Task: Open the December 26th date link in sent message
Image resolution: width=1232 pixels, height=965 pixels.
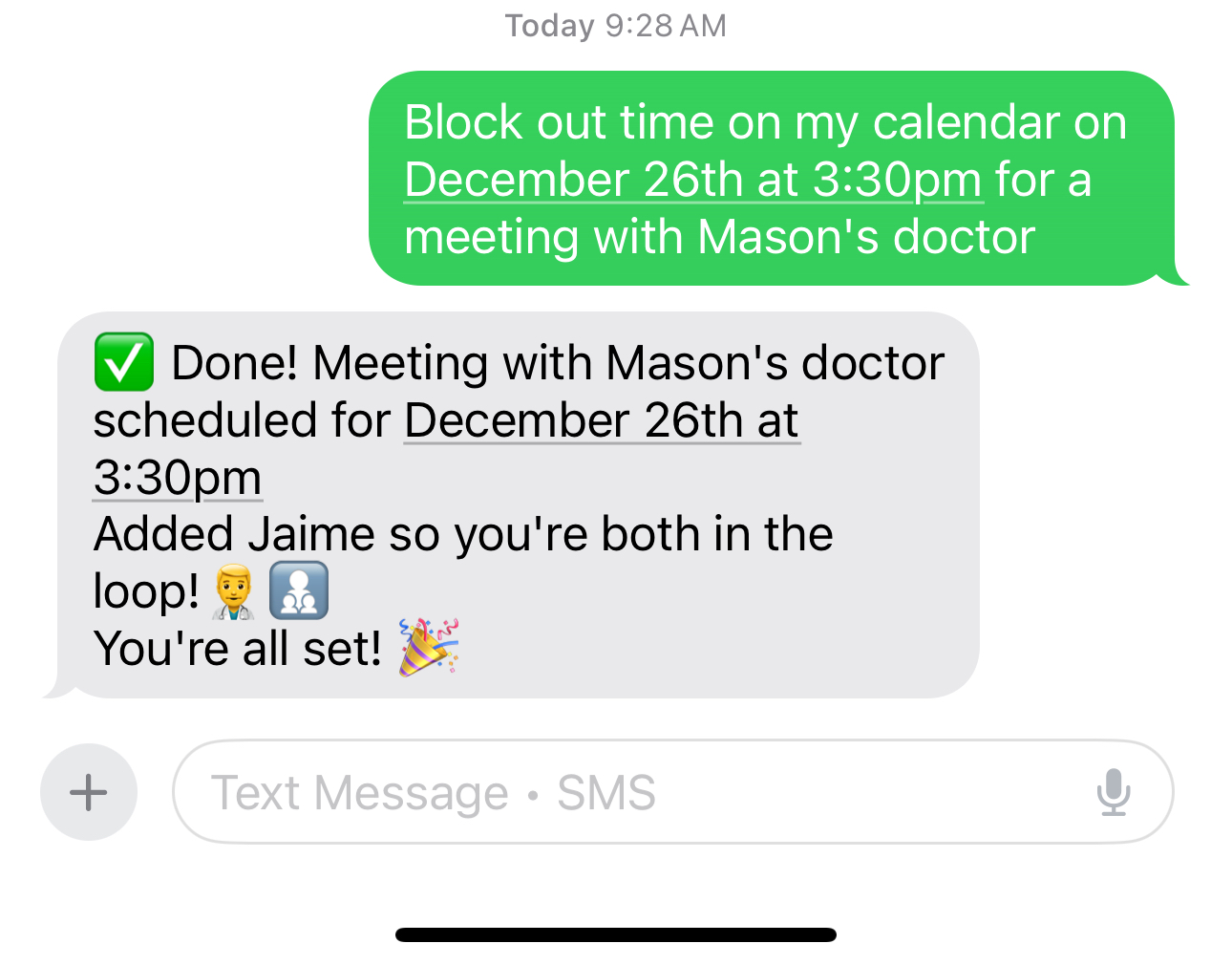Action: [692, 180]
